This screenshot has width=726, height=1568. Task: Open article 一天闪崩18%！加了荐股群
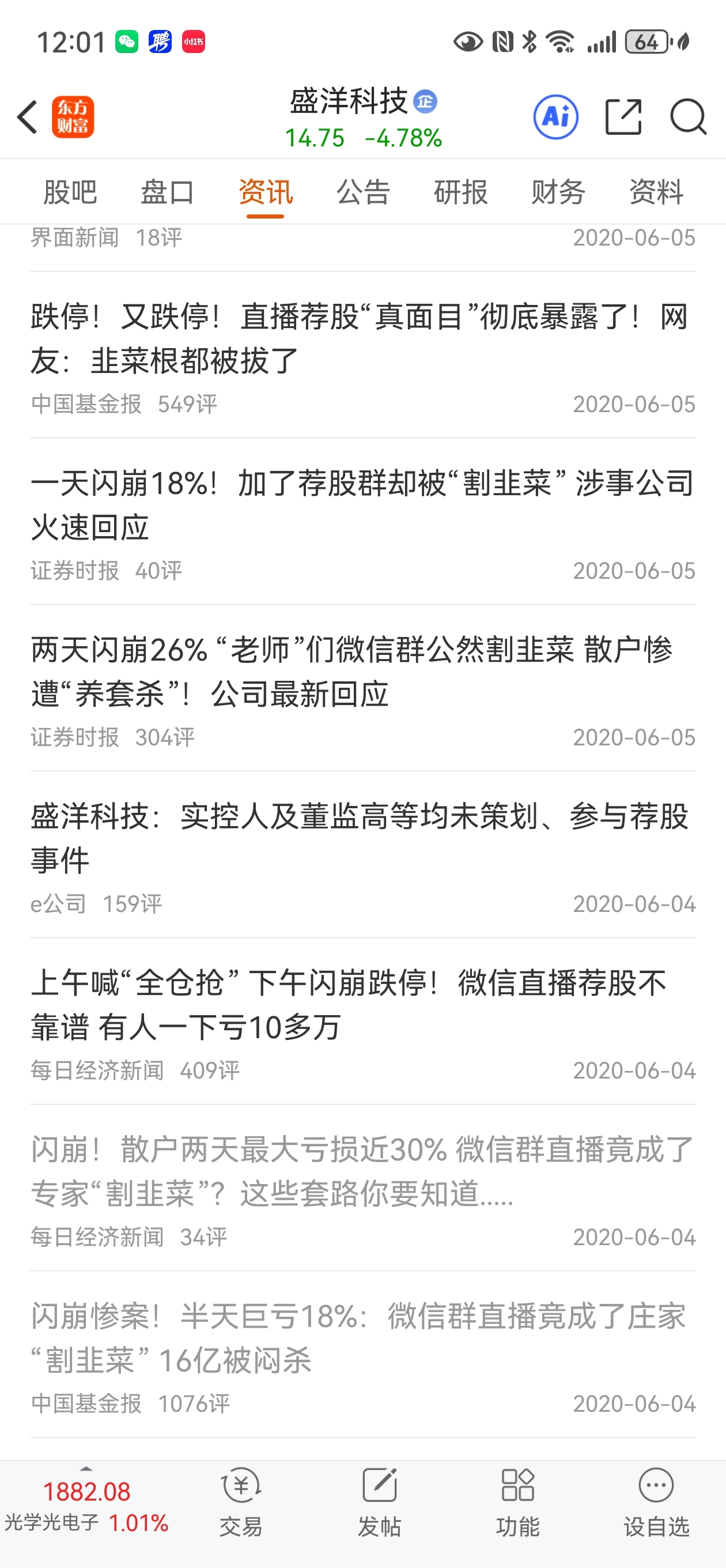click(362, 522)
